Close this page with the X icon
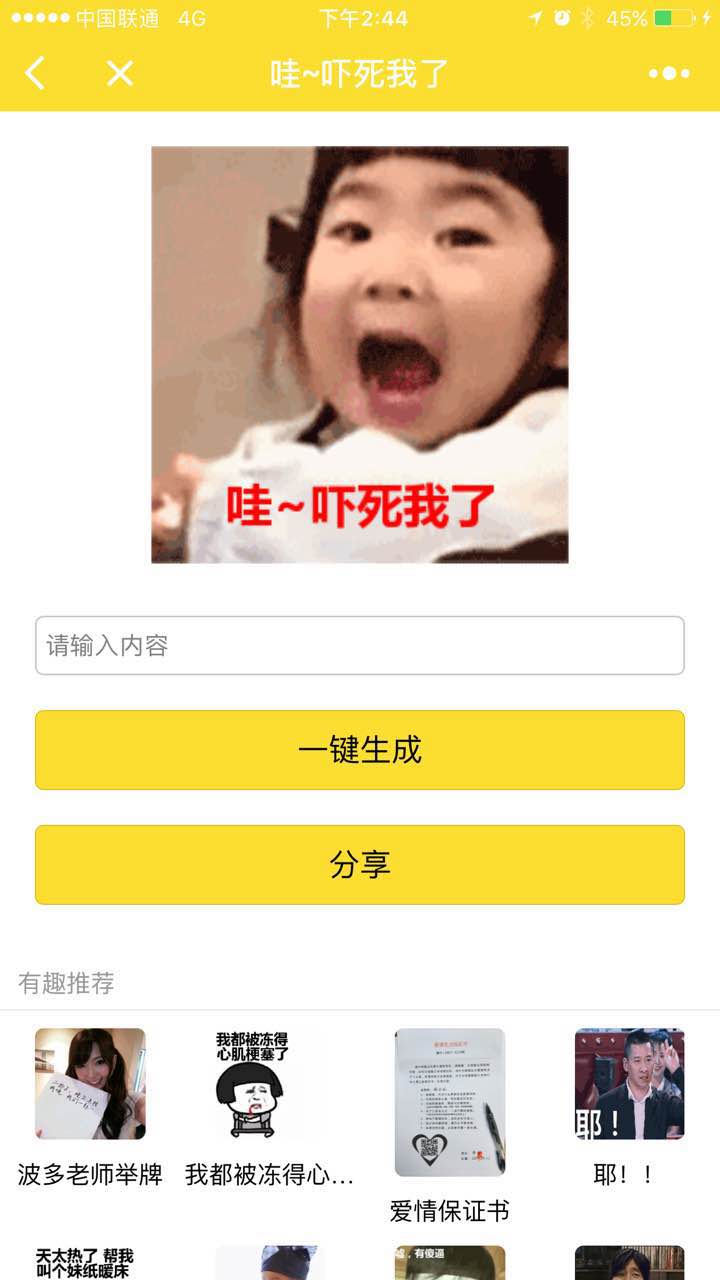 click(120, 73)
